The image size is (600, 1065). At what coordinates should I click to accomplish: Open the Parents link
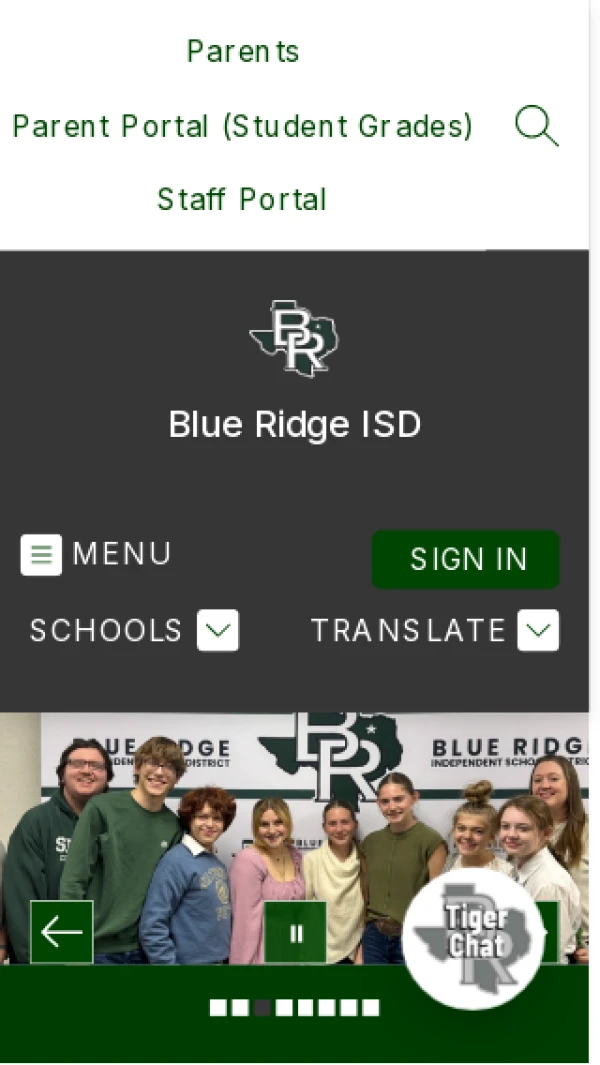243,51
